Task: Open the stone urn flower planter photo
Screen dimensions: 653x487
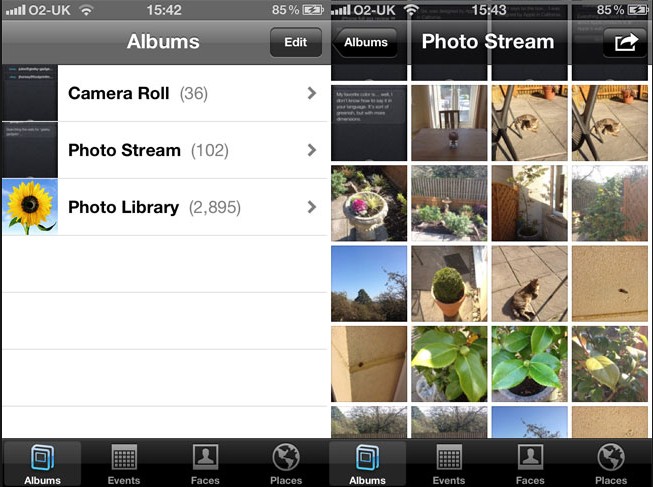Action: click(x=368, y=203)
